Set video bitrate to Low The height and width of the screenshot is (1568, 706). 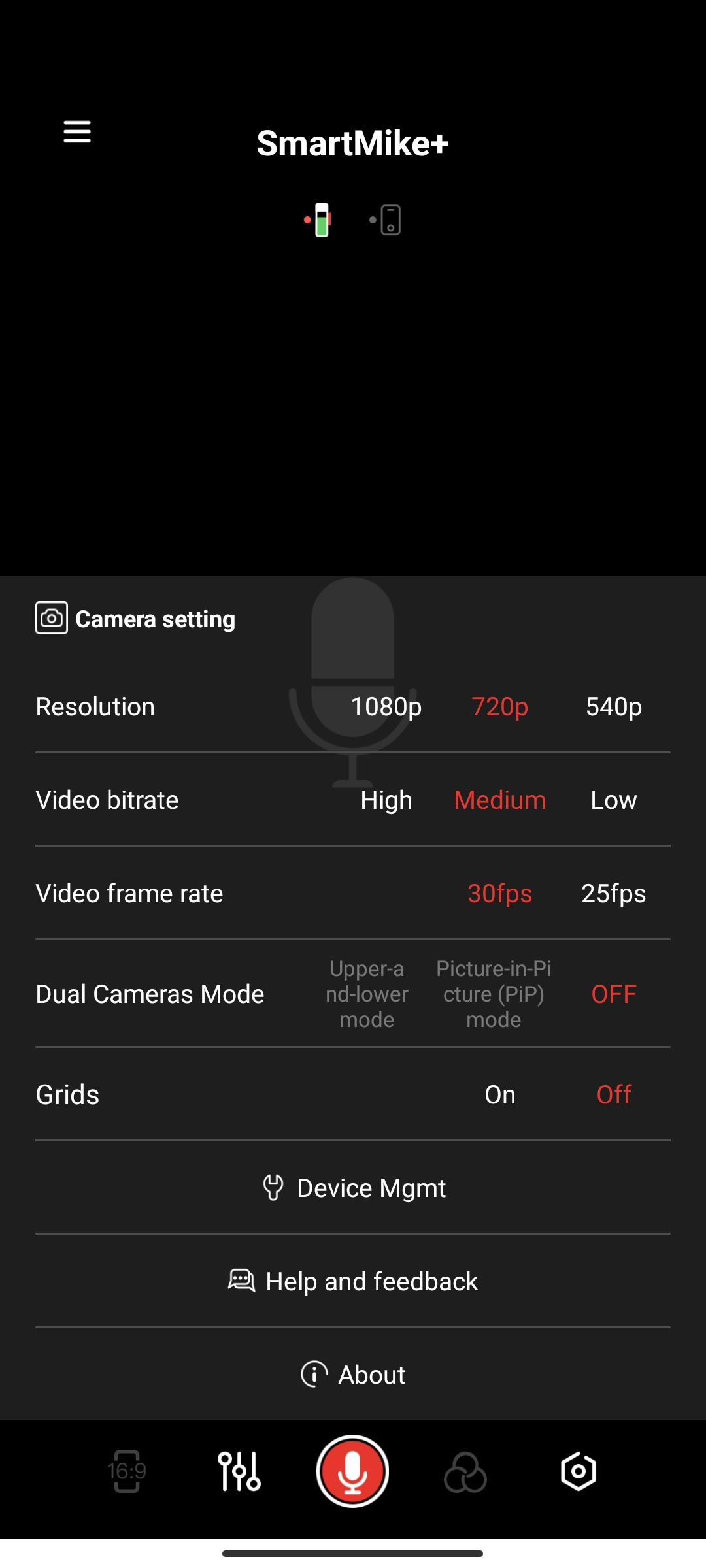[x=614, y=800]
